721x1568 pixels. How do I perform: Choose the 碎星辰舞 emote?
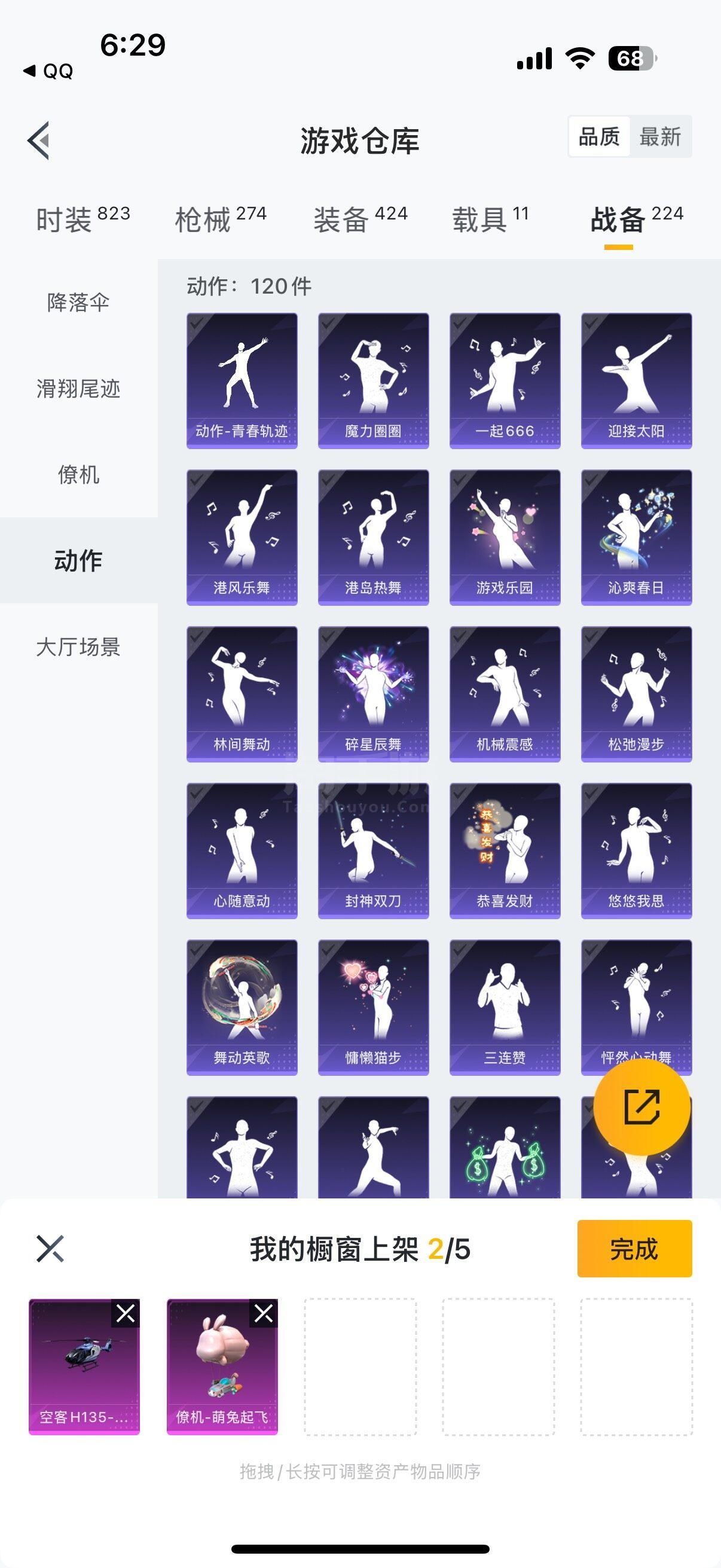(x=373, y=693)
